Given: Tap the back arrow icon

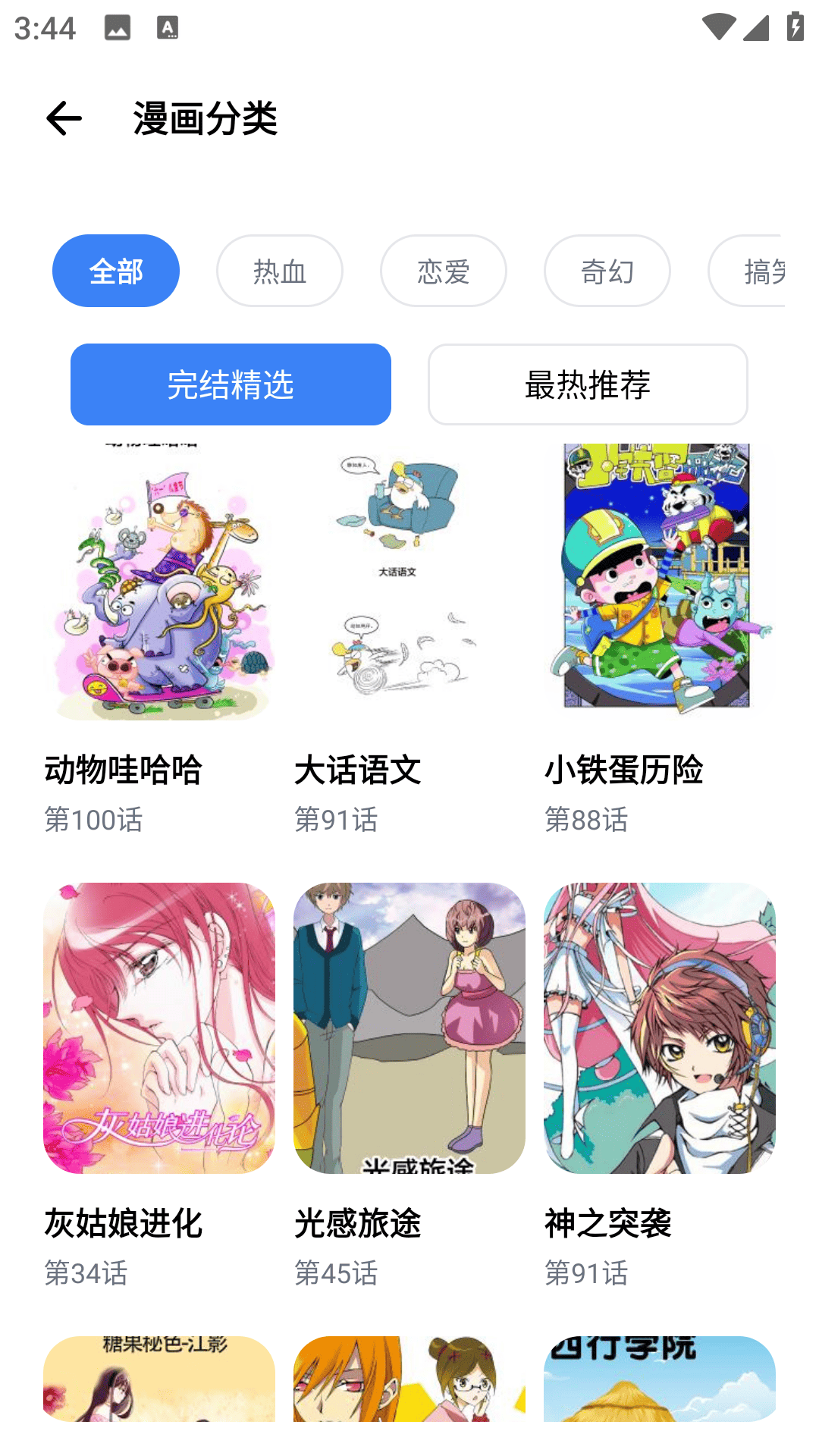Looking at the screenshot, I should [64, 119].
